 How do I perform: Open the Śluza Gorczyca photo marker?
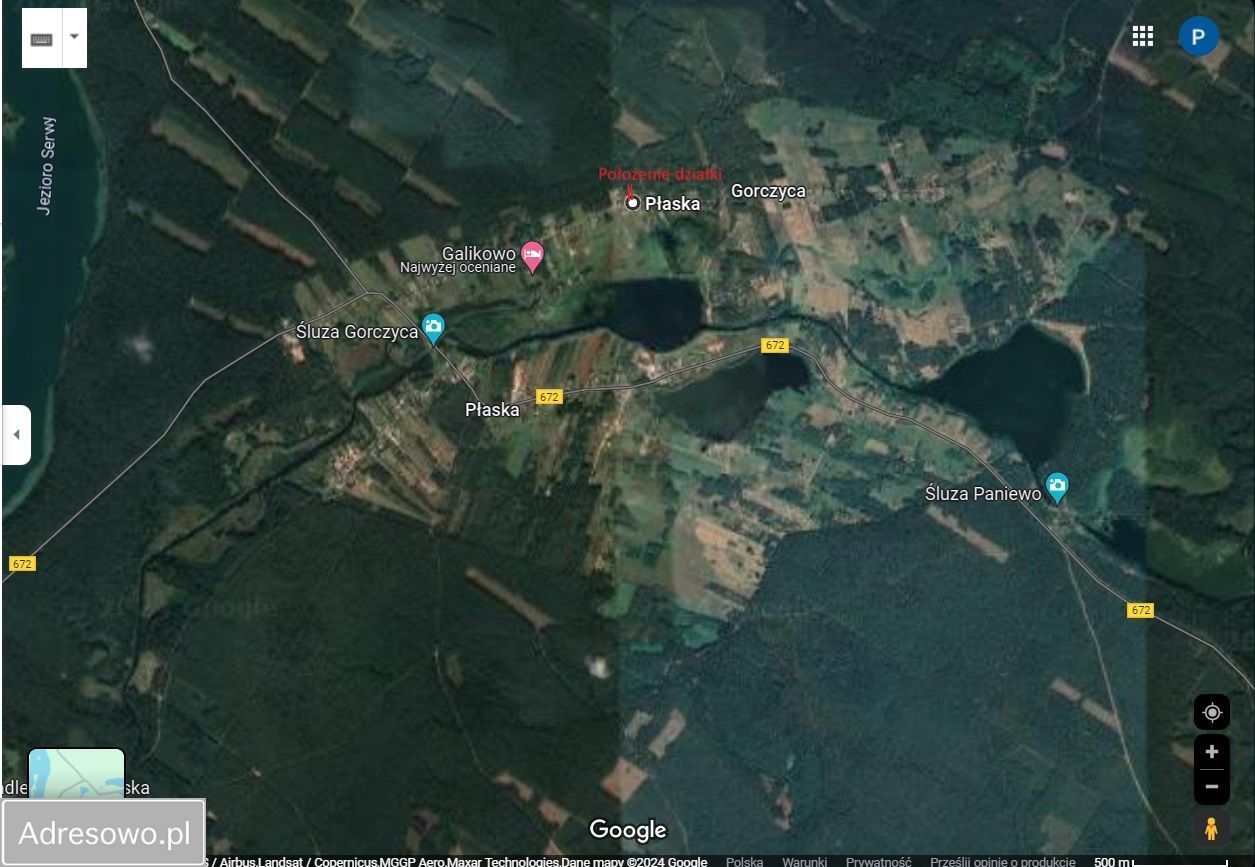pyautogui.click(x=433, y=326)
